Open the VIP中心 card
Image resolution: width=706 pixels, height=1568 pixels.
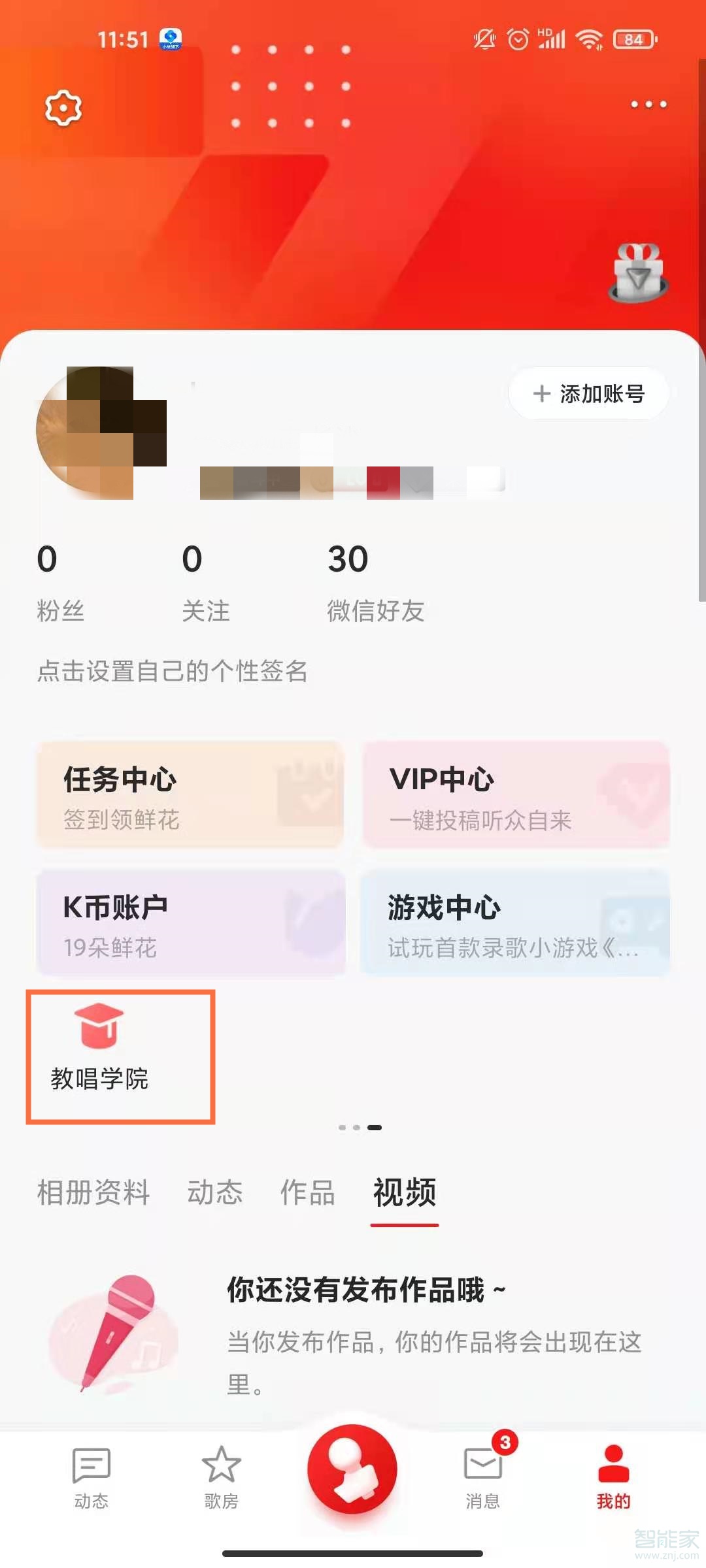(516, 795)
